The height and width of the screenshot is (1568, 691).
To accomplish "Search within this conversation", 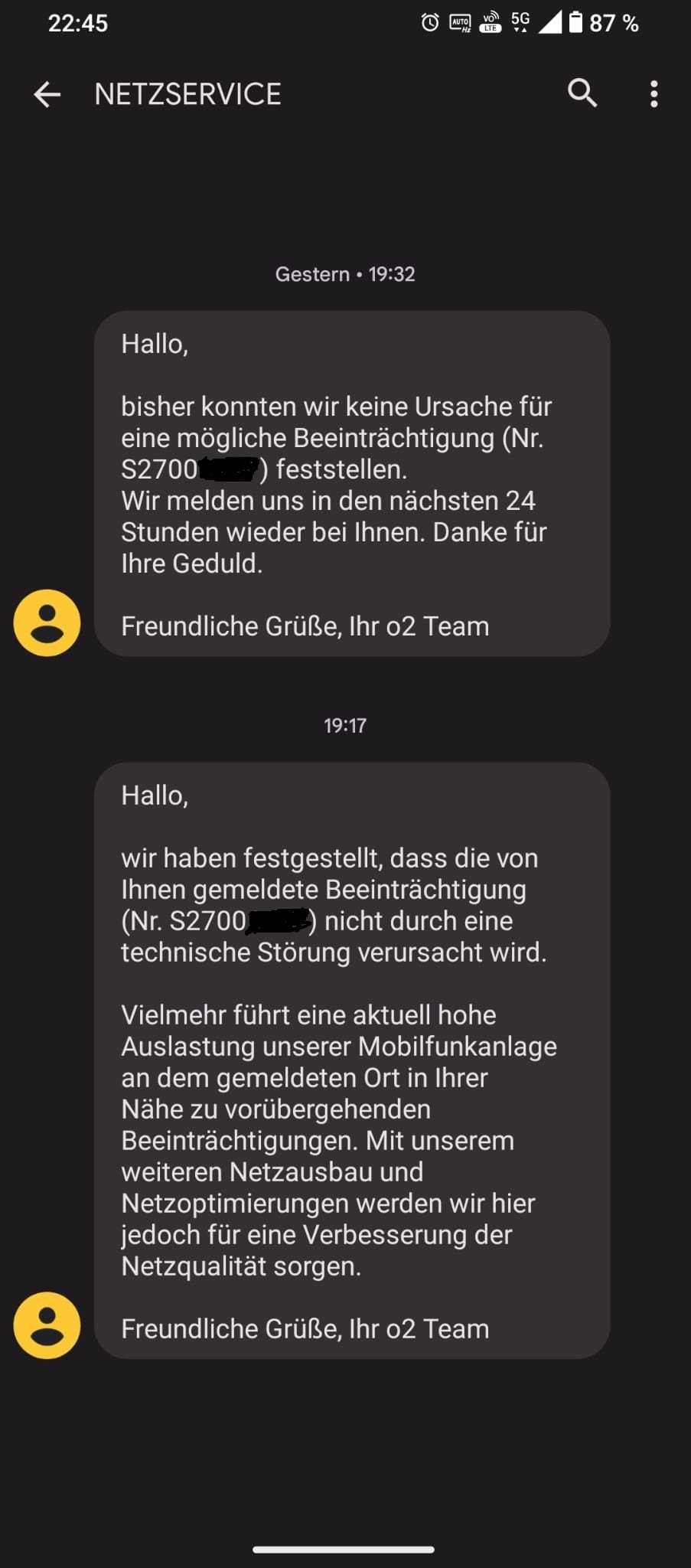I will click(x=582, y=93).
